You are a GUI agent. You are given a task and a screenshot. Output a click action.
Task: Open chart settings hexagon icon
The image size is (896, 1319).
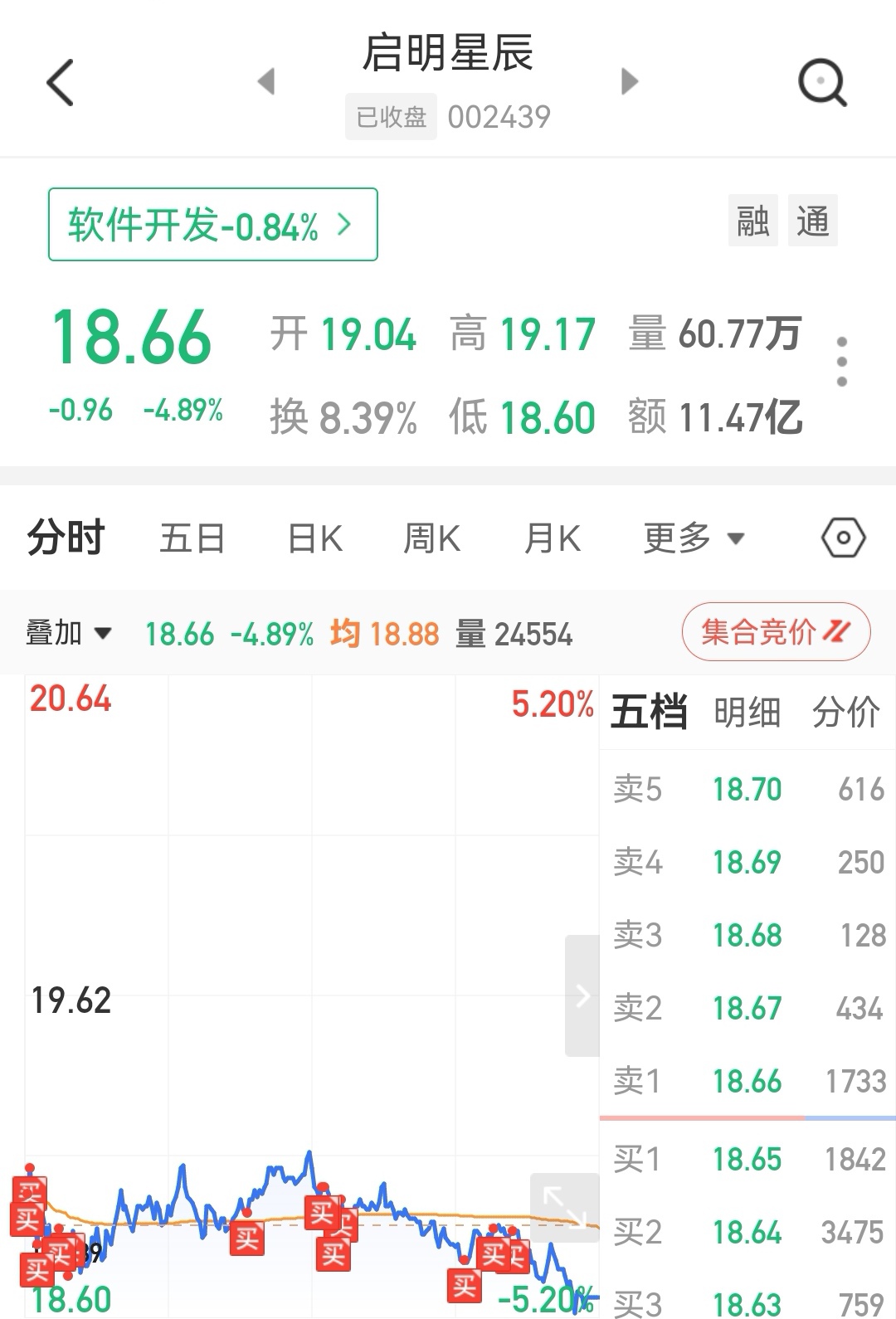pos(843,538)
